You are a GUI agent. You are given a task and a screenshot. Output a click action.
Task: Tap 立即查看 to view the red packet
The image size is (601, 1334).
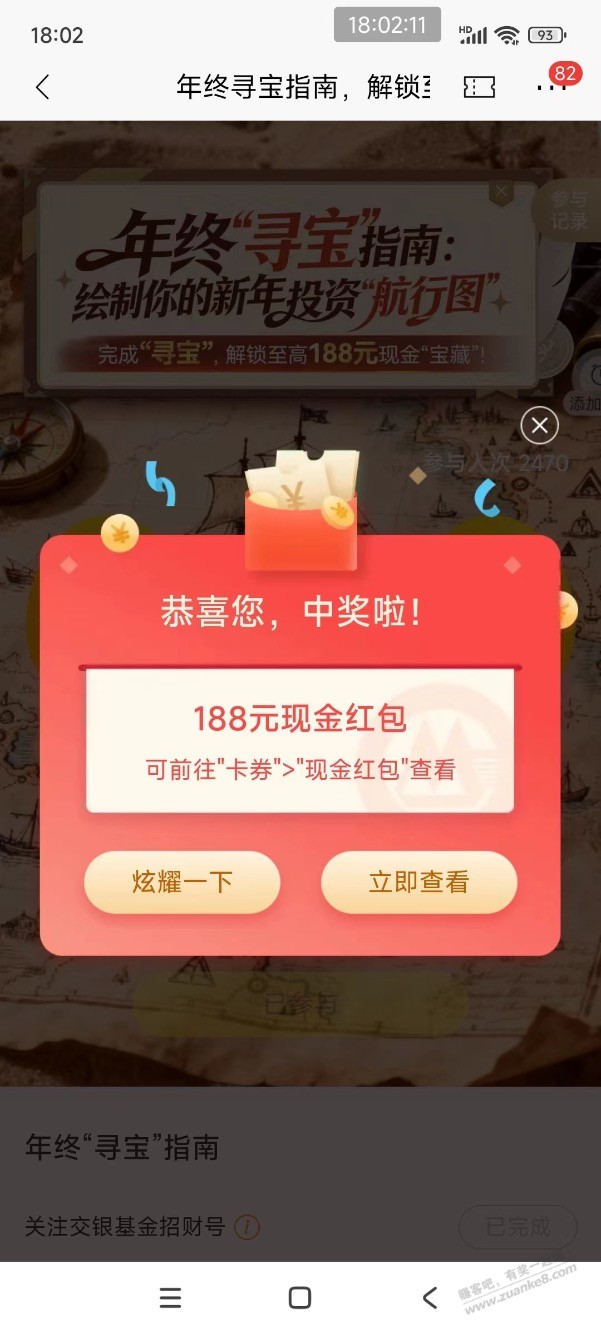[x=418, y=882]
